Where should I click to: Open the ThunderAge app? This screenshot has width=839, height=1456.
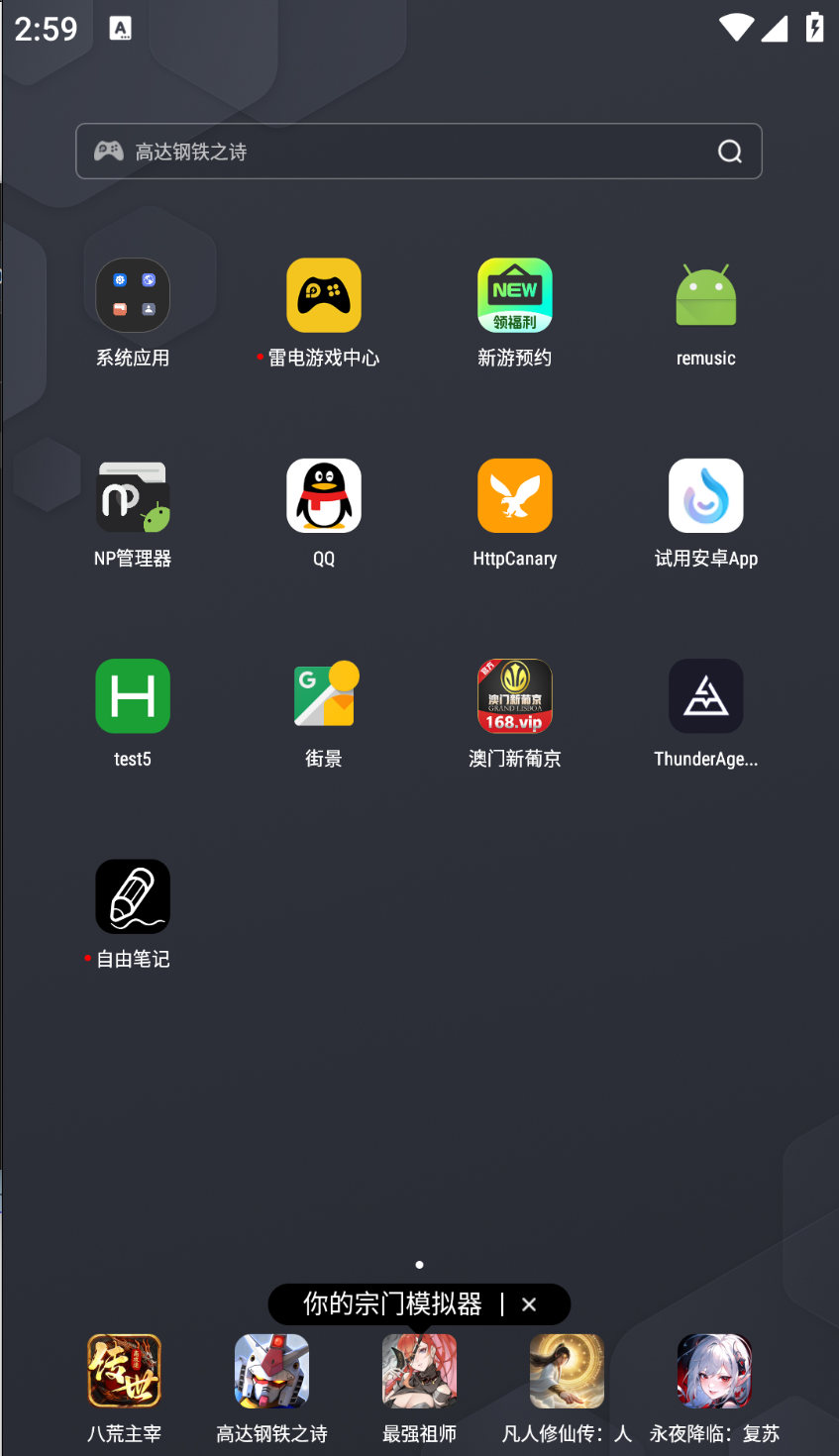(706, 696)
